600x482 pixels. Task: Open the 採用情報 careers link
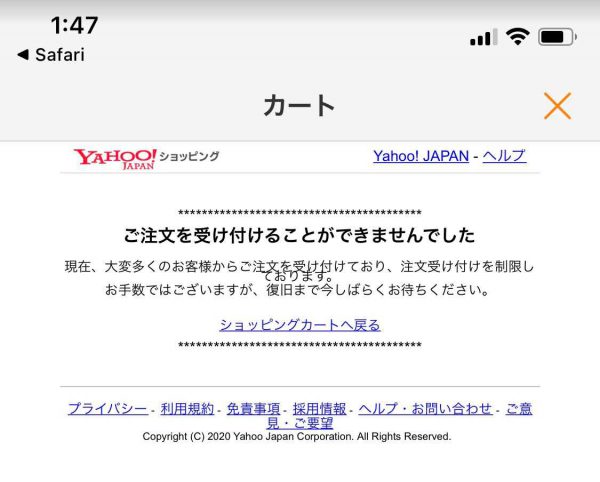click(319, 408)
